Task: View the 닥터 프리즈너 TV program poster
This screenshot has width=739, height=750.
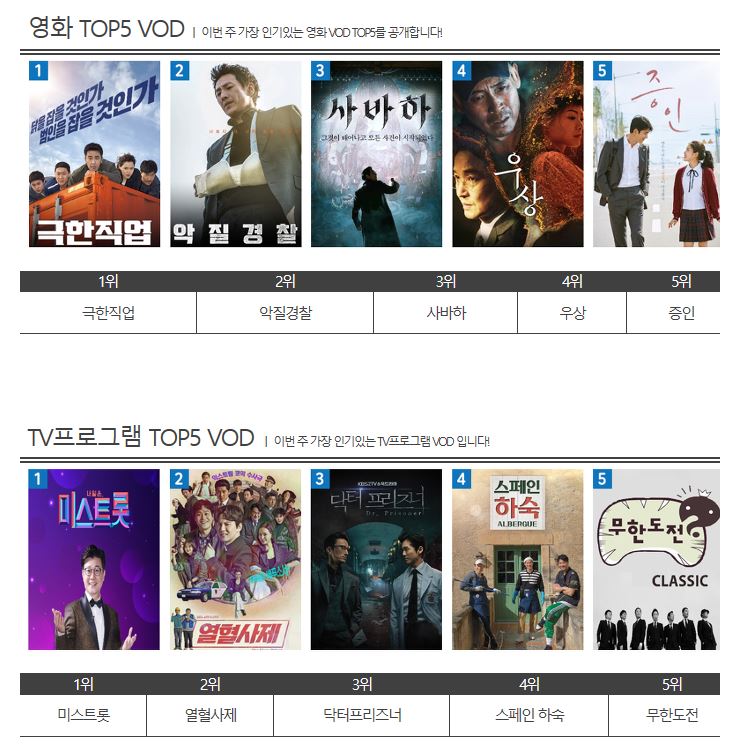Action: click(376, 560)
